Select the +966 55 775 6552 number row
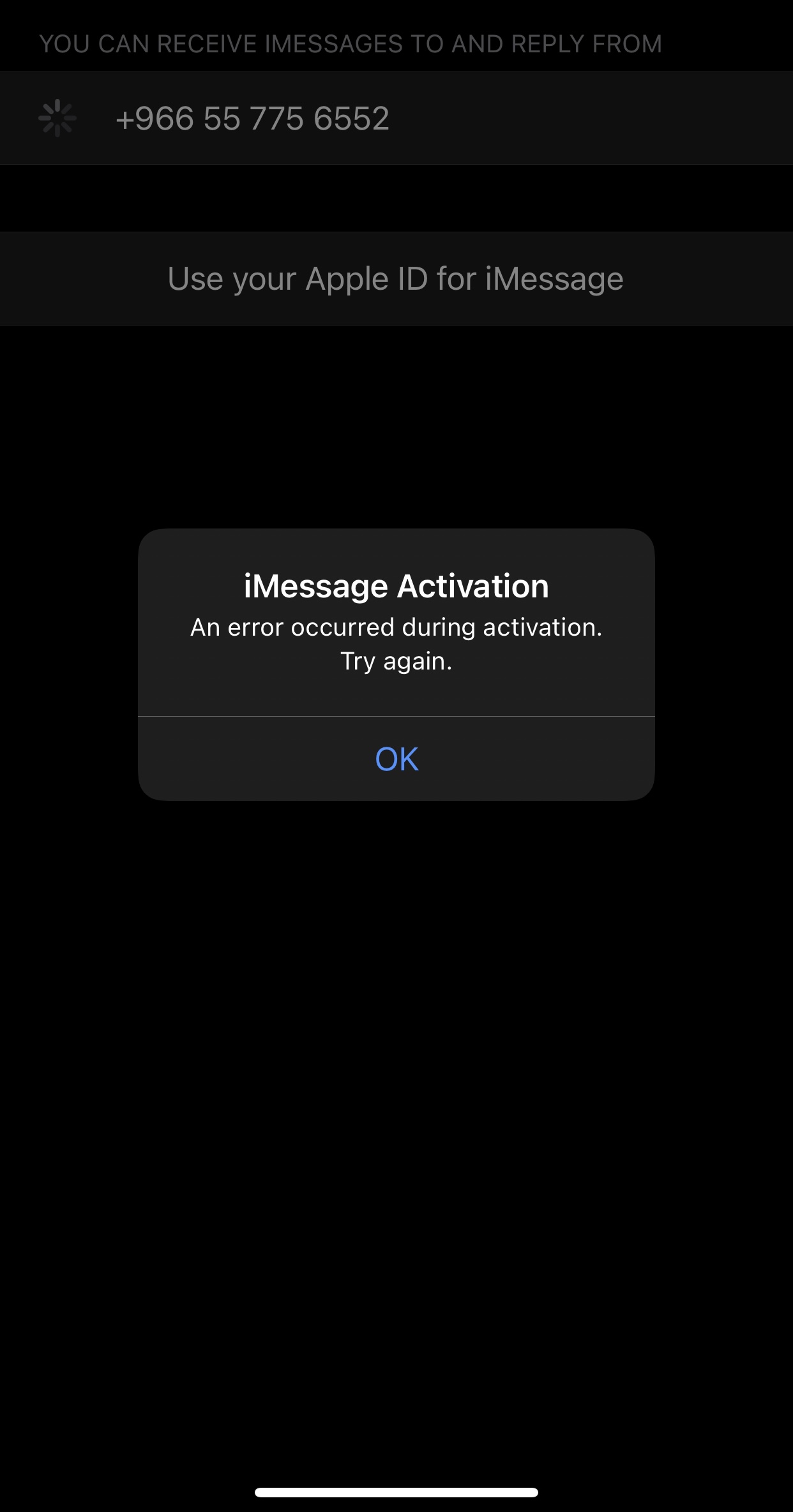Viewport: 793px width, 1512px height. [396, 118]
